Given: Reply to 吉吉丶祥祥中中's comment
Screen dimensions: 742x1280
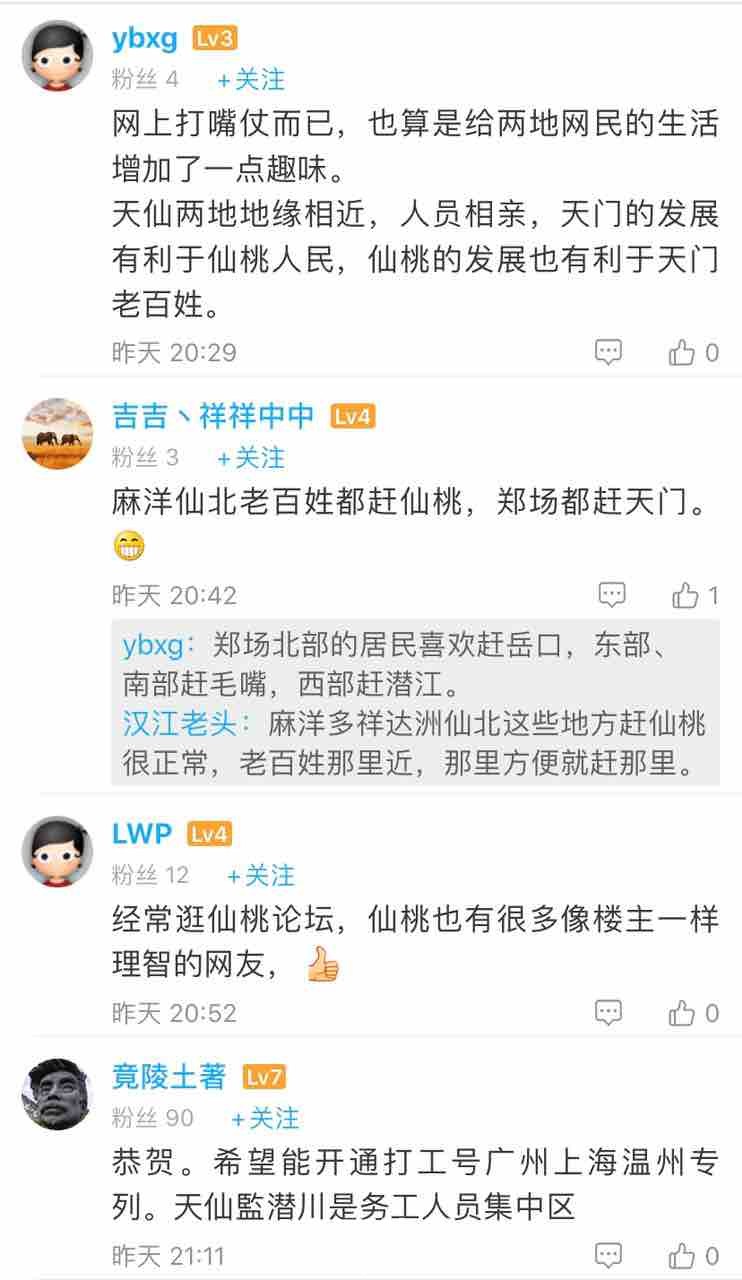Looking at the screenshot, I should pyautogui.click(x=612, y=595).
